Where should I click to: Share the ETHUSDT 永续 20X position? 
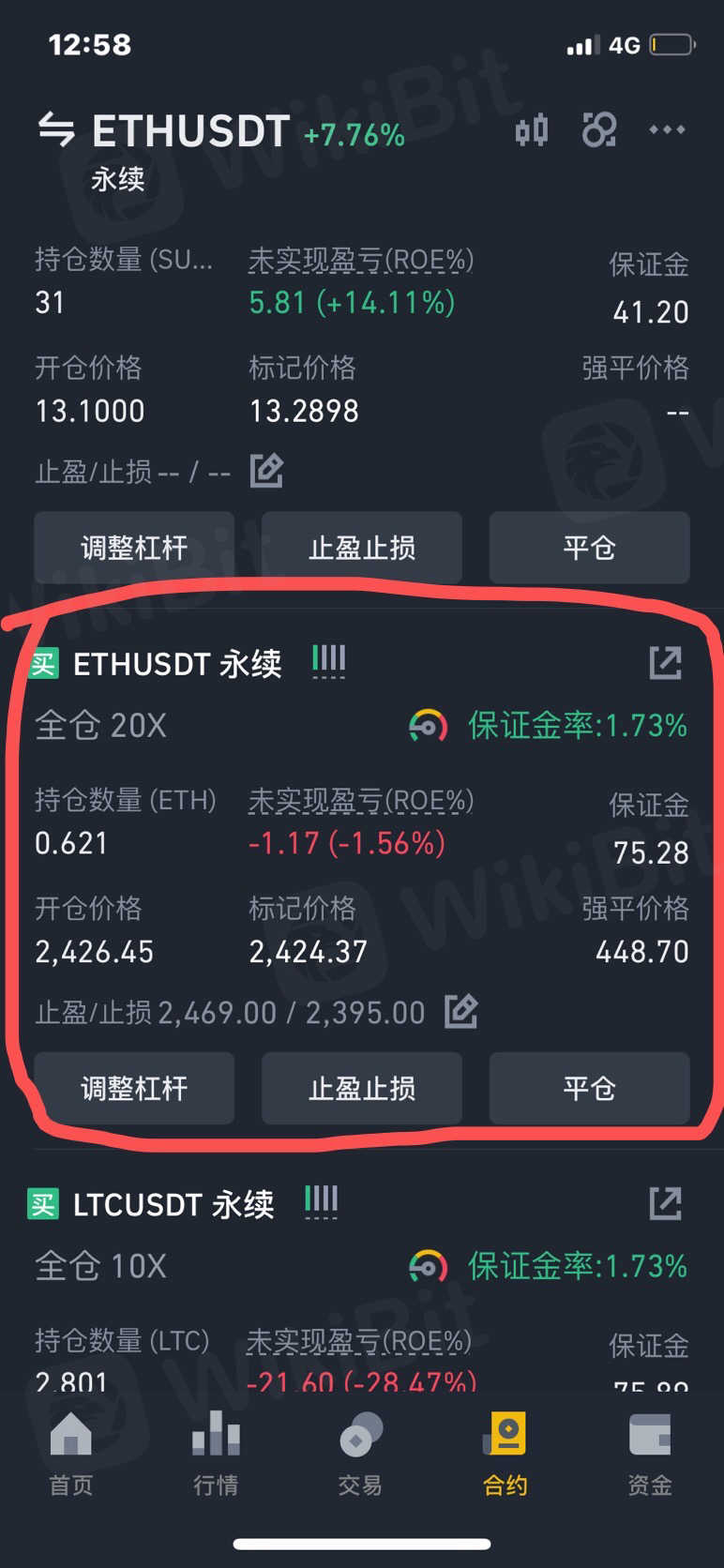tap(666, 663)
